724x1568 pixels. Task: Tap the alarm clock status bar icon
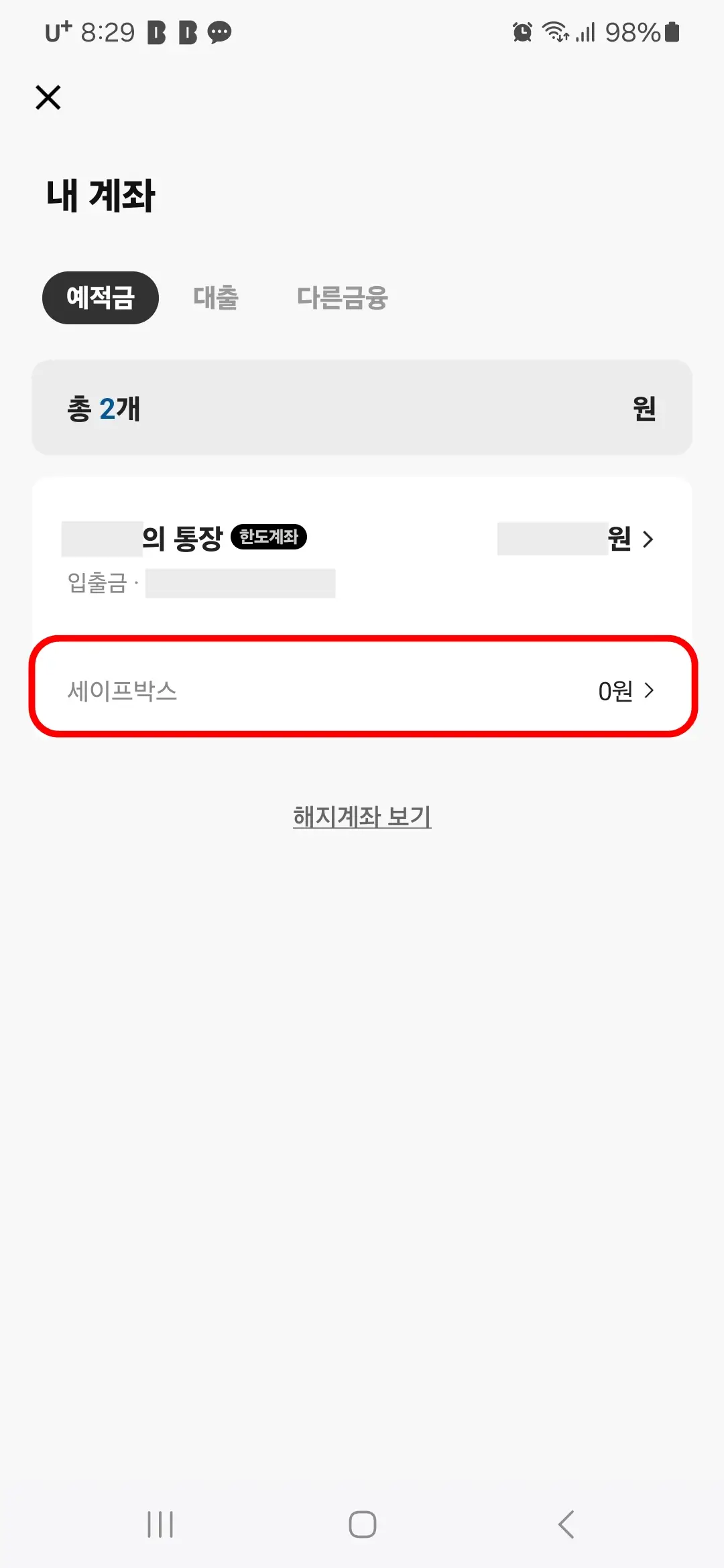tap(522, 31)
